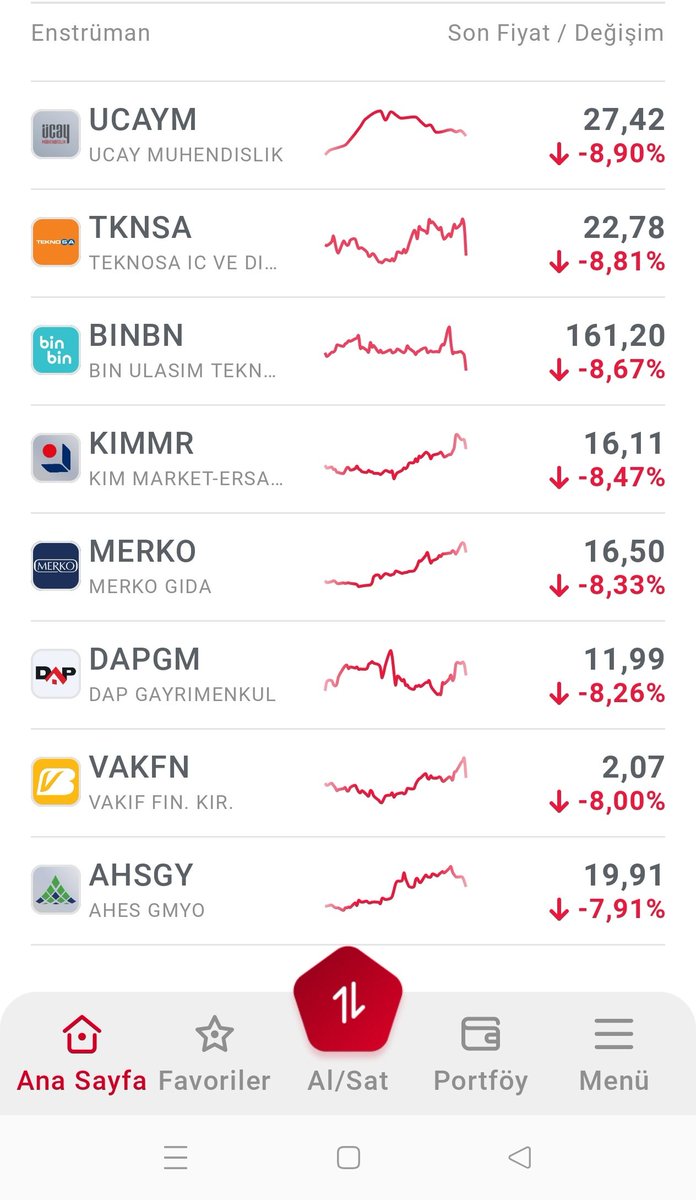This screenshot has width=696, height=1200.
Task: Open MERKO GIDA stock details
Action: [x=347, y=567]
